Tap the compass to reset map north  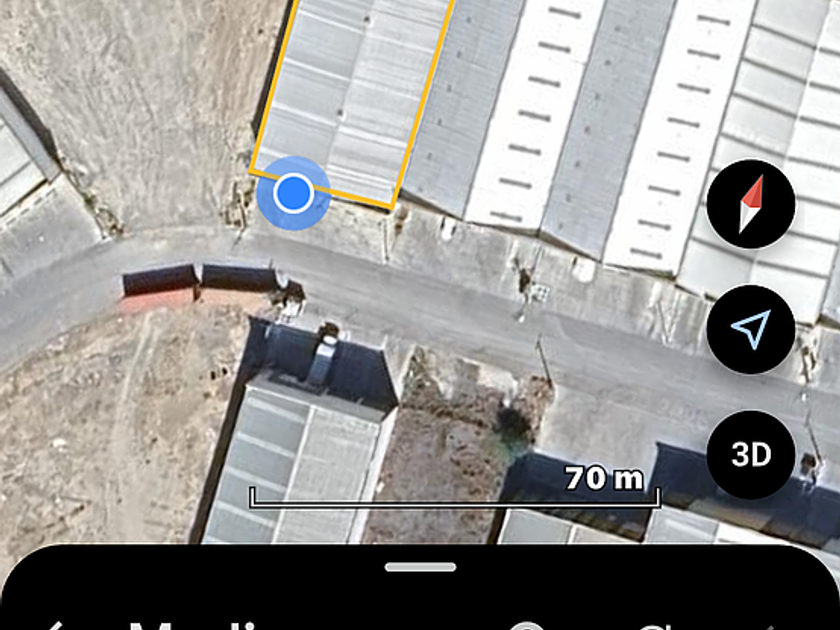click(751, 204)
